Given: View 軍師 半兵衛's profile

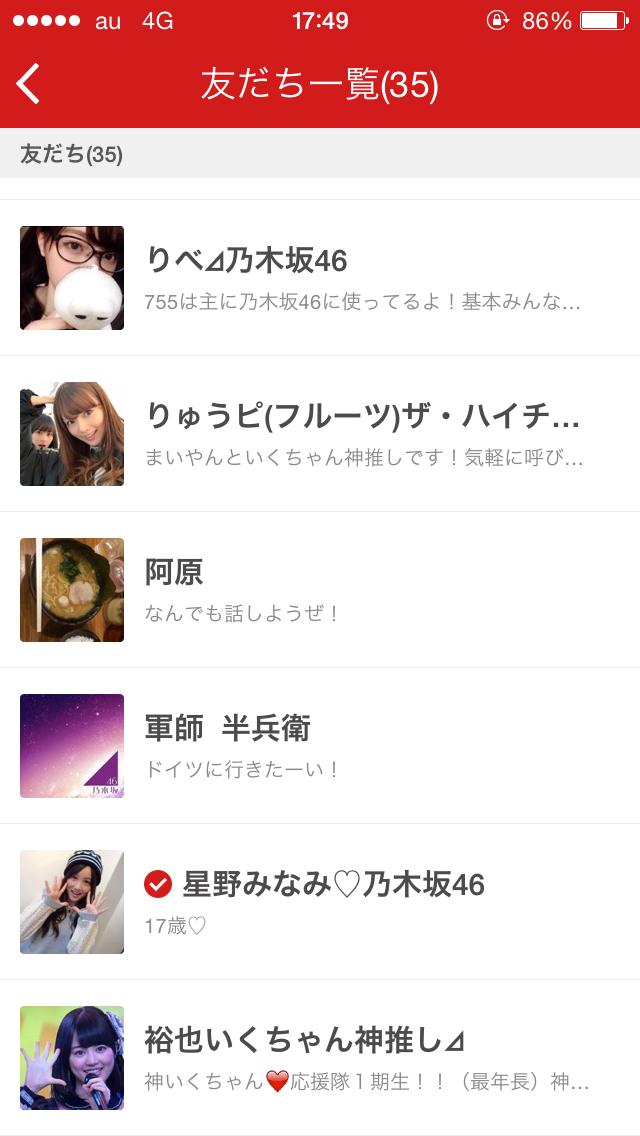Looking at the screenshot, I should (320, 746).
